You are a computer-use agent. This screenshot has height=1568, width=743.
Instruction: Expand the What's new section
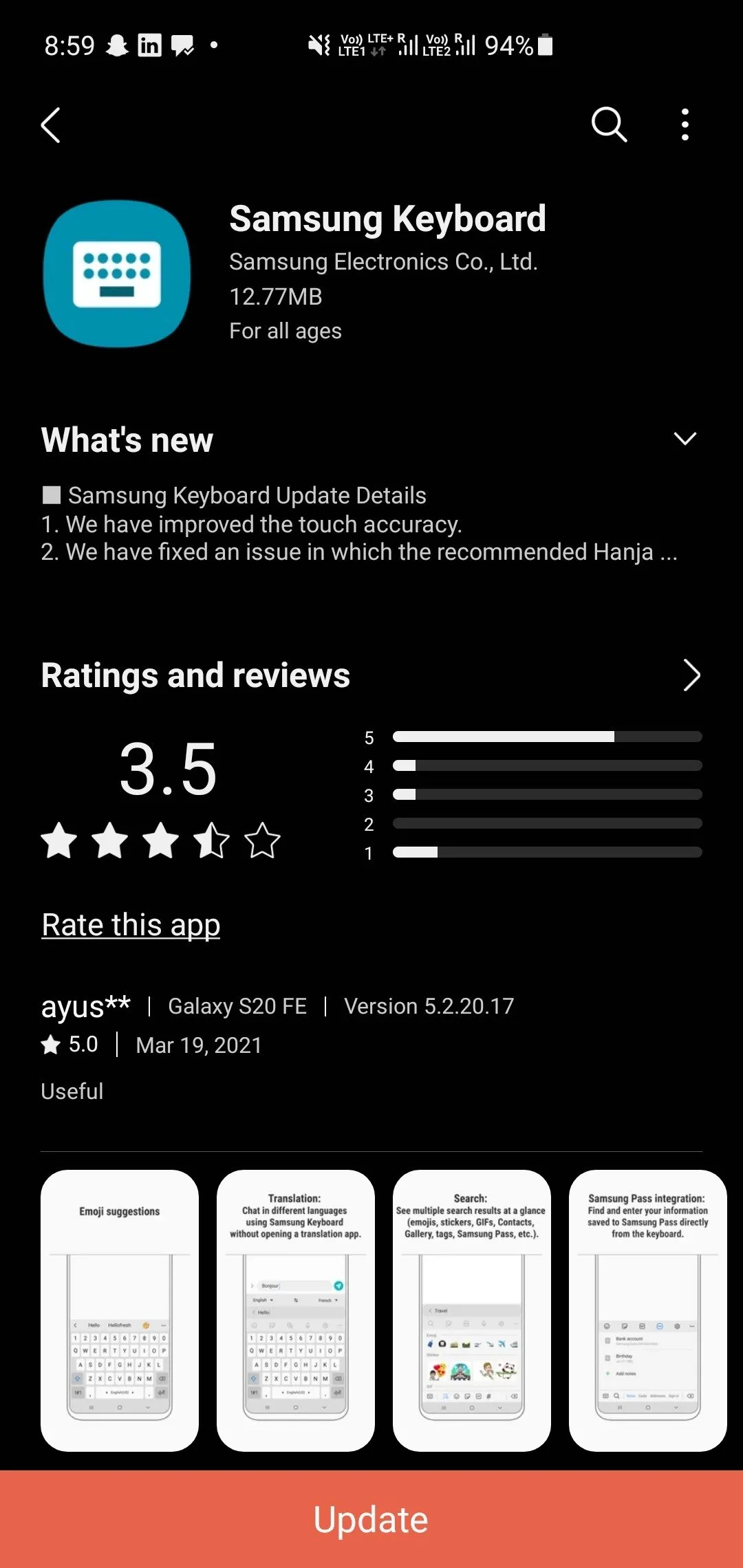click(685, 439)
